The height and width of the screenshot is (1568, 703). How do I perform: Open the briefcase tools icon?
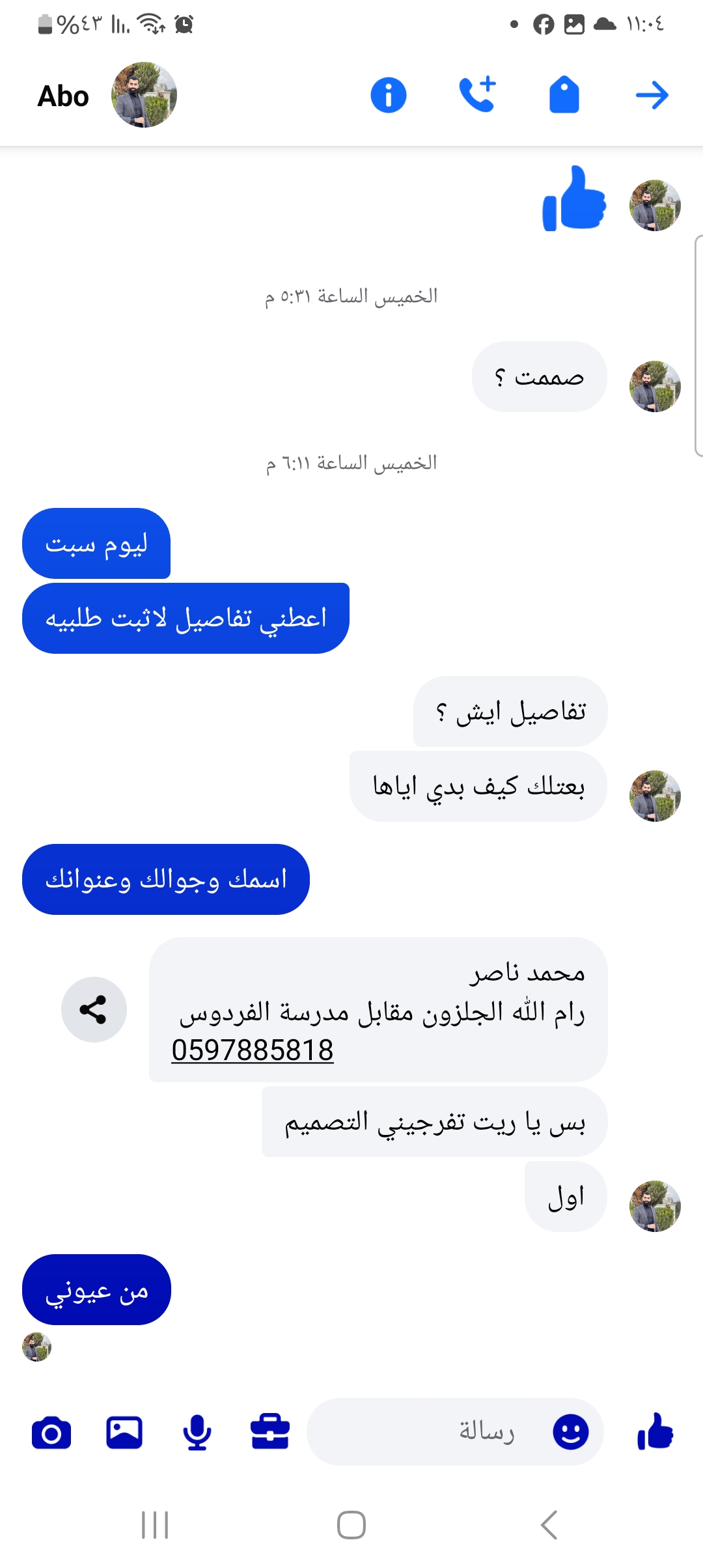[270, 1433]
